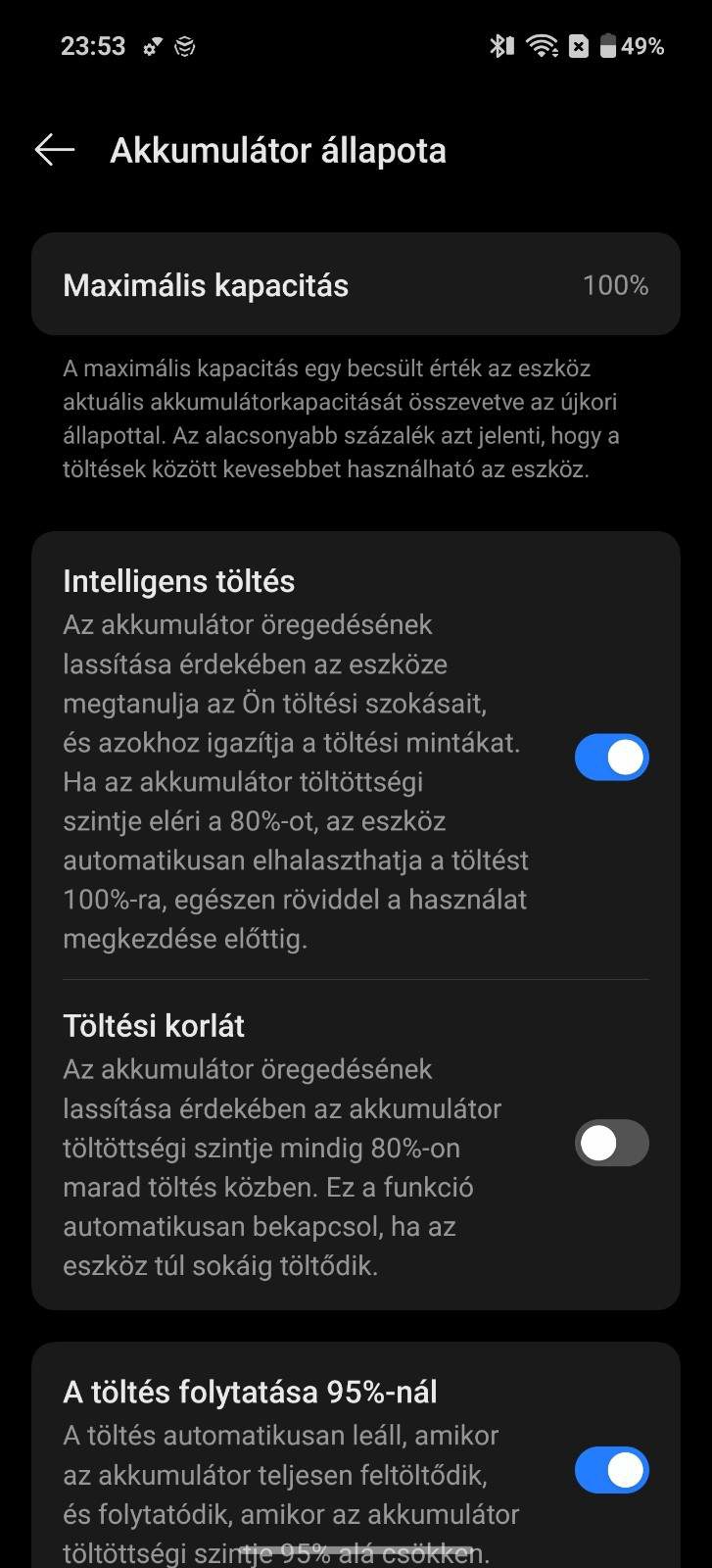The height and width of the screenshot is (1568, 712).
Task: Turn off A töltés folytatása 95%-nál
Action: point(611,1470)
